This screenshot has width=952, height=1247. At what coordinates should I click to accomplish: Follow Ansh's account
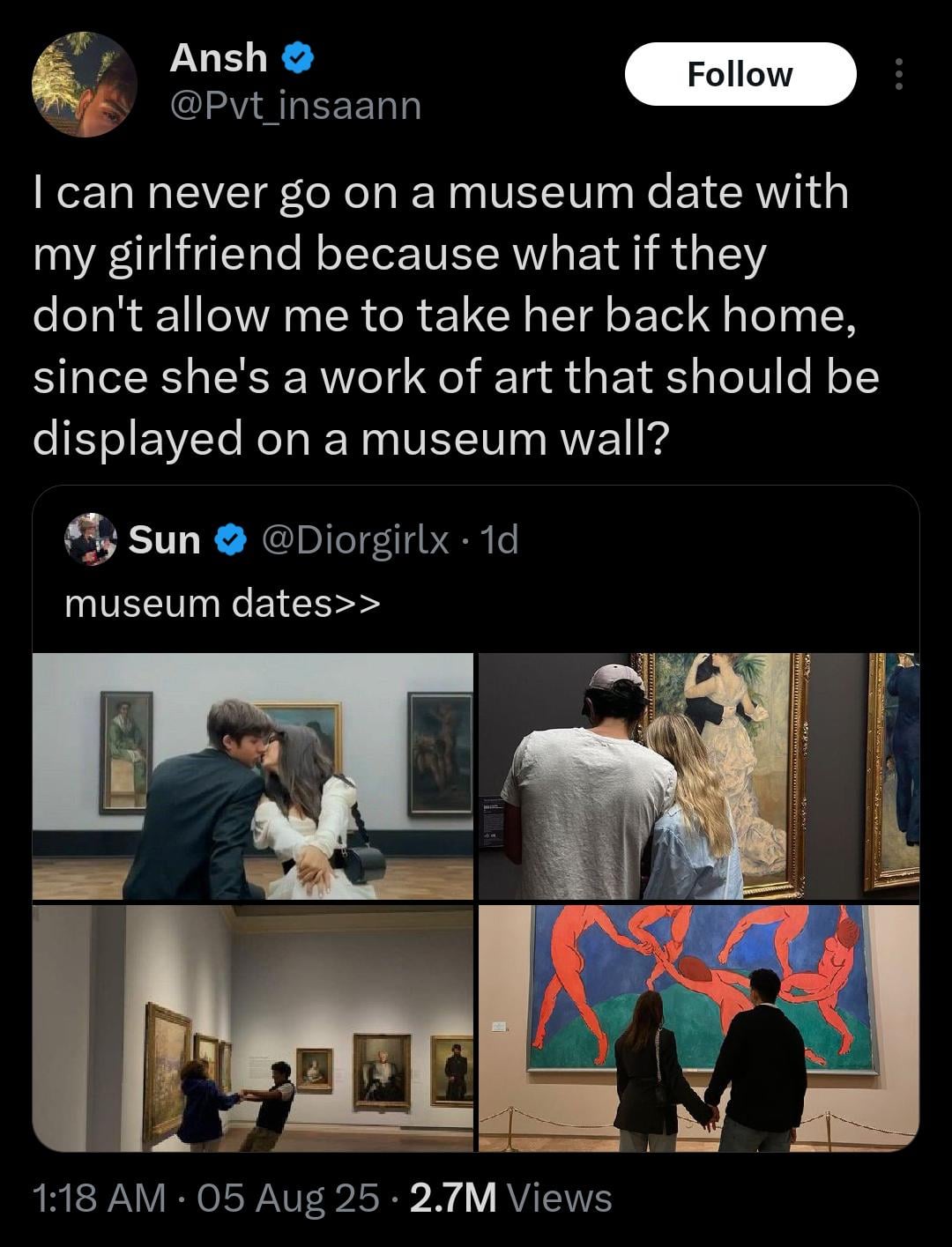(x=740, y=74)
